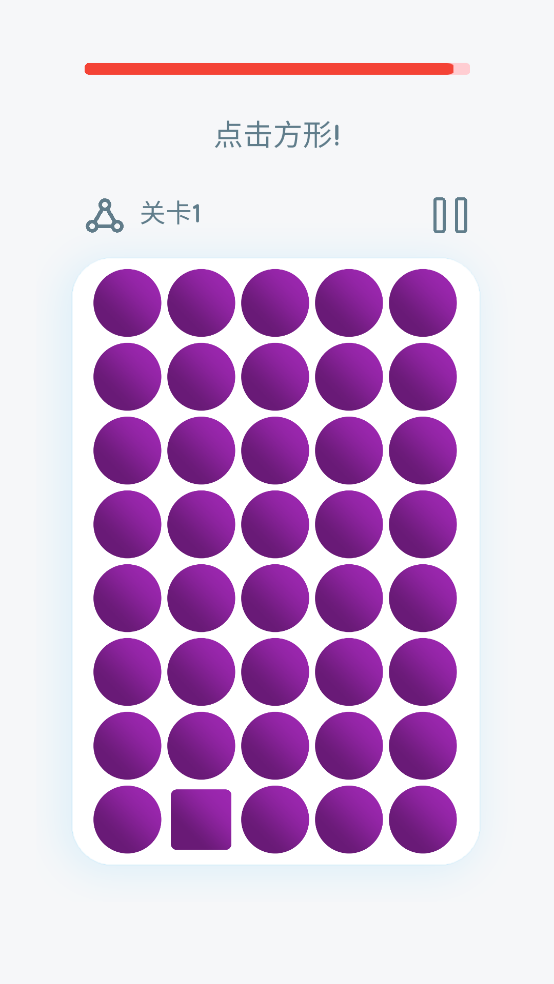Tap the purple square shape

point(201,819)
